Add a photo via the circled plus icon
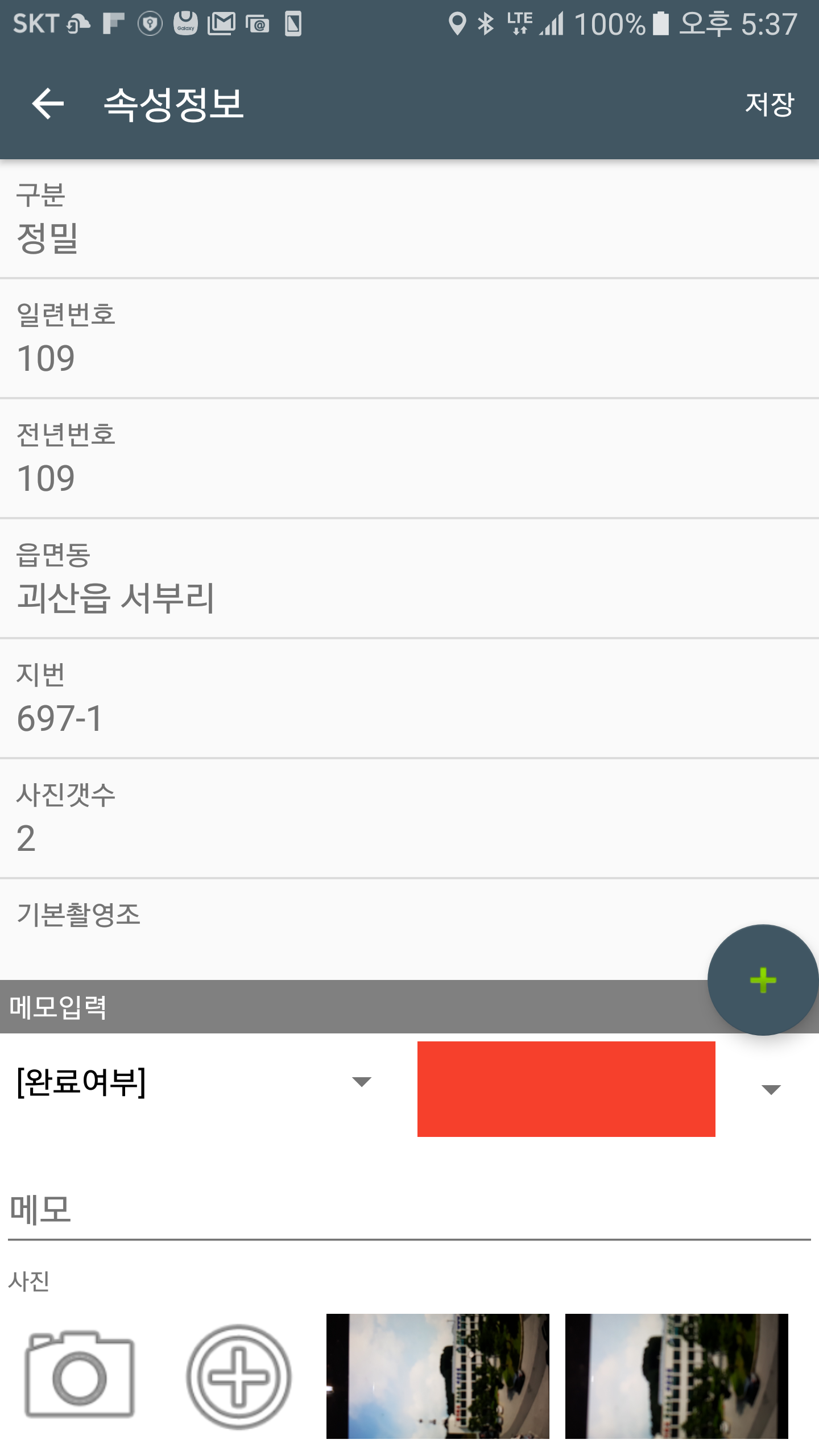The width and height of the screenshot is (819, 1456). (x=239, y=1376)
